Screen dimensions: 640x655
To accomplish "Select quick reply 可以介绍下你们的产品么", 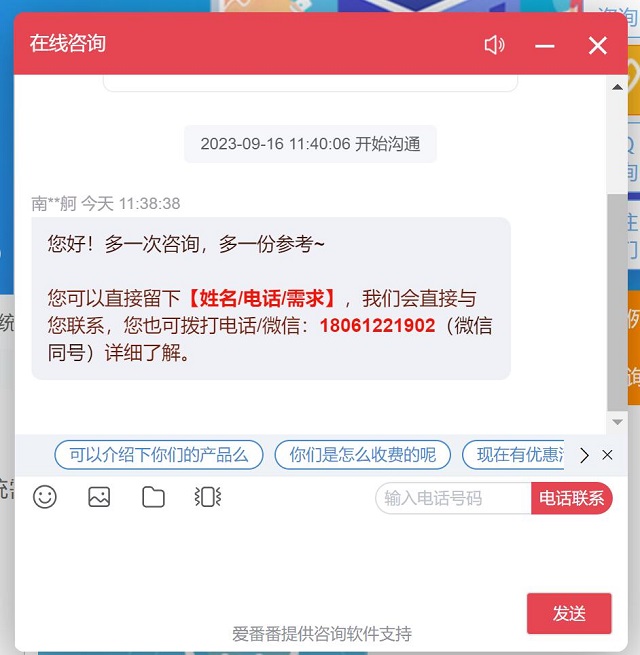I will 158,455.
